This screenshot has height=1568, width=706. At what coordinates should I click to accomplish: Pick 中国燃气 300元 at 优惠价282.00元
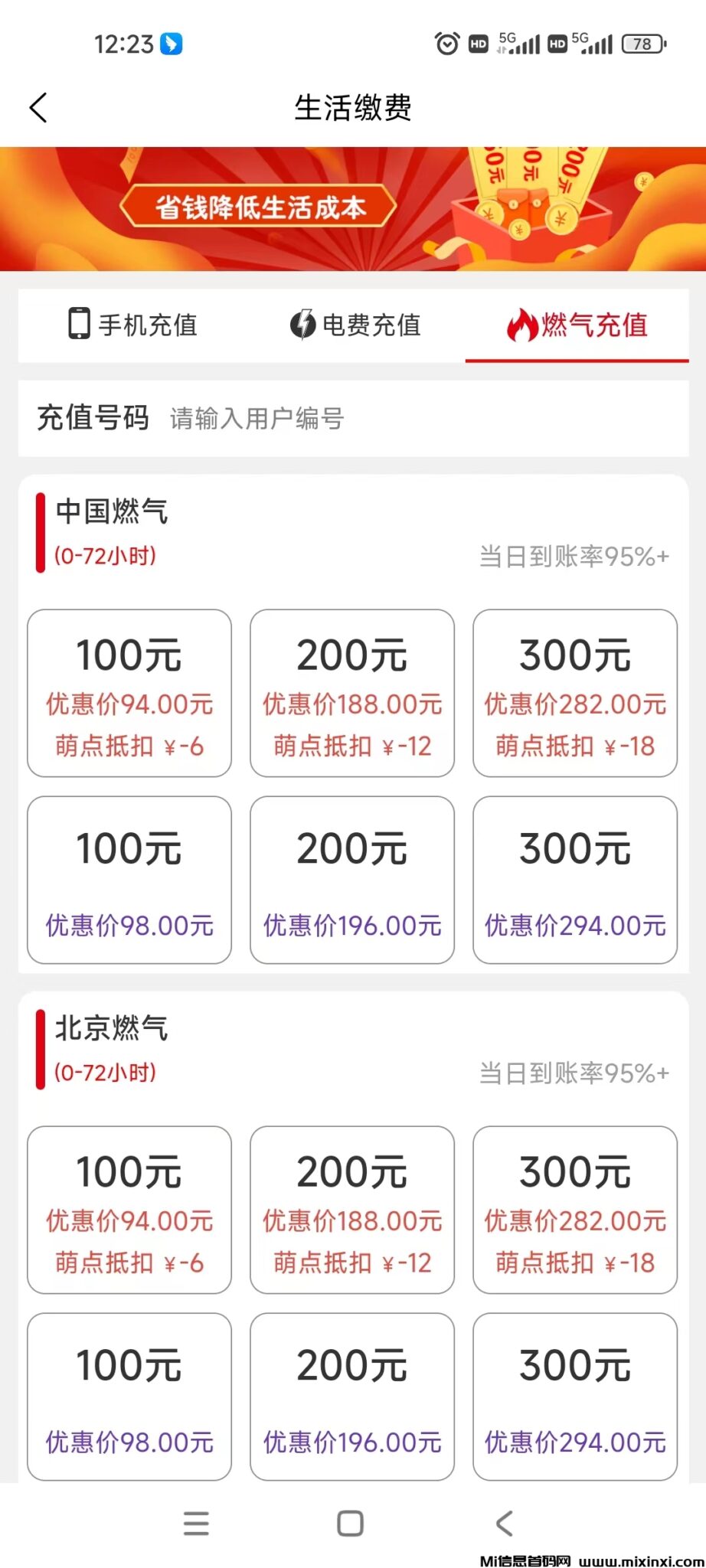(x=575, y=693)
